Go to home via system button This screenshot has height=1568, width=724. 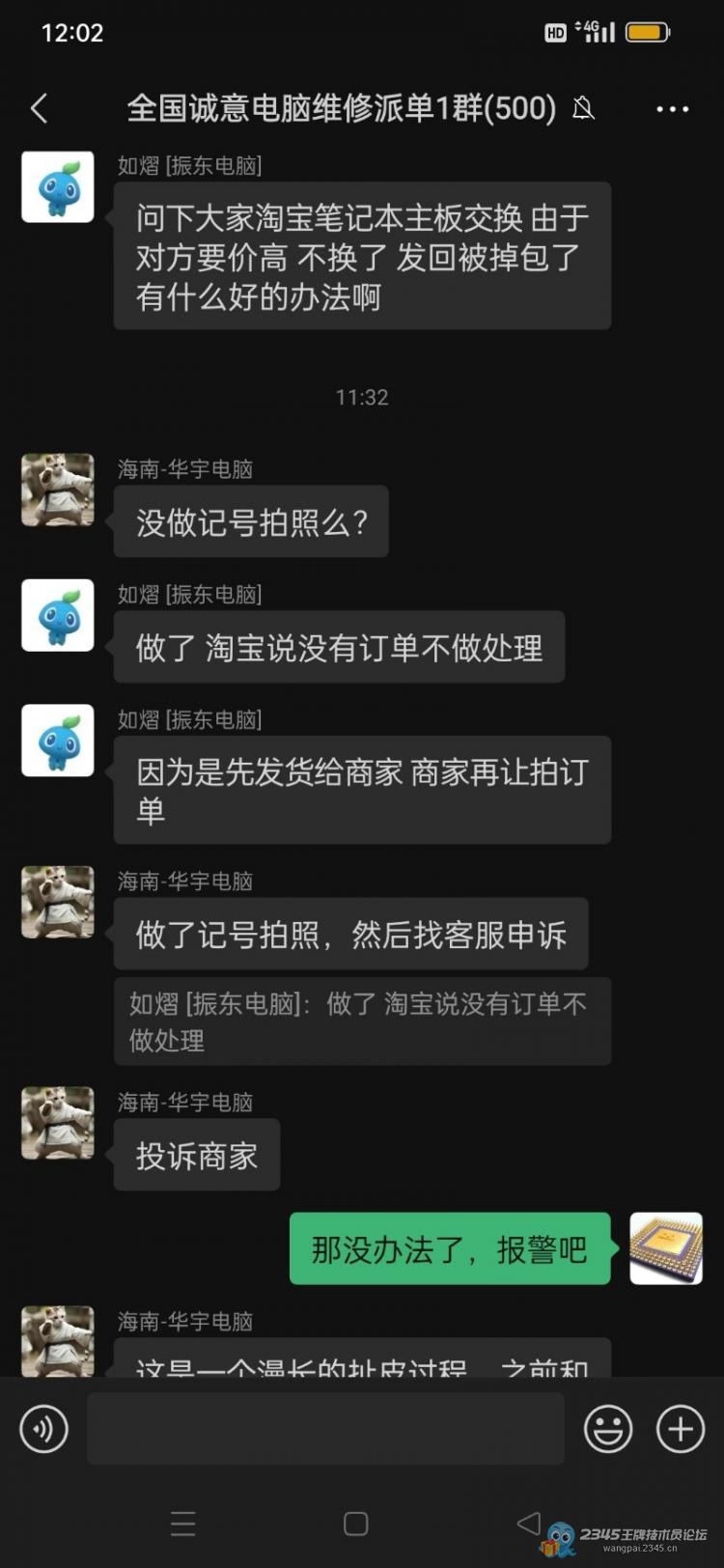tap(356, 1524)
